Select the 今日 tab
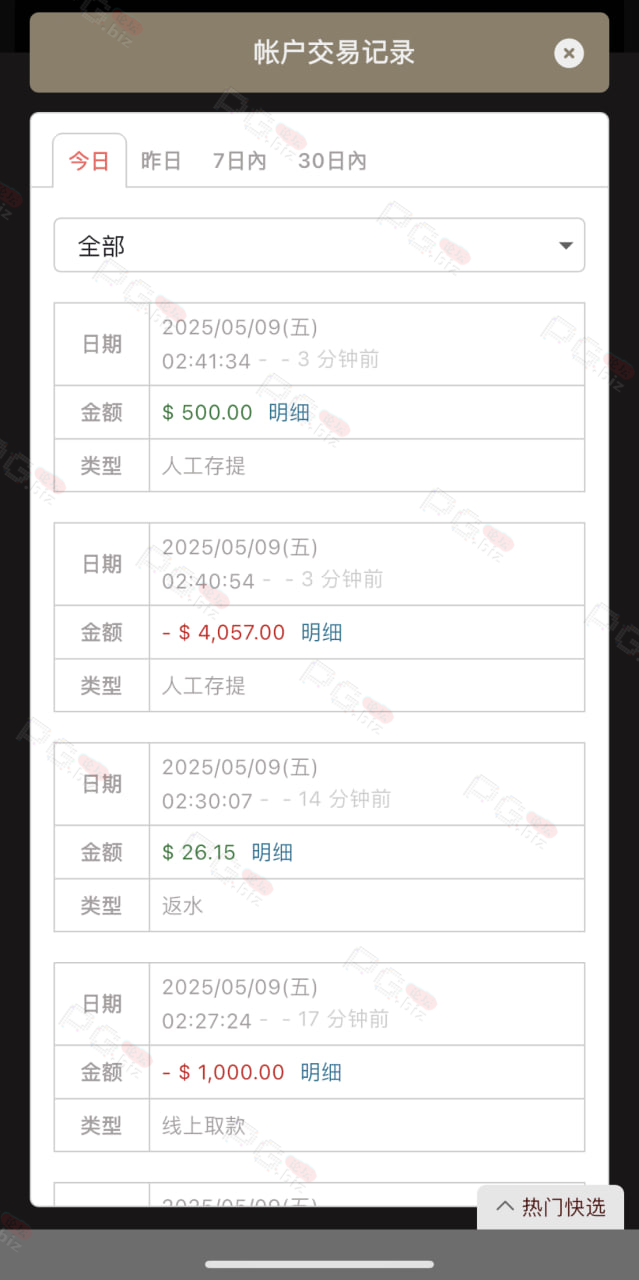This screenshot has width=639, height=1280. (89, 161)
